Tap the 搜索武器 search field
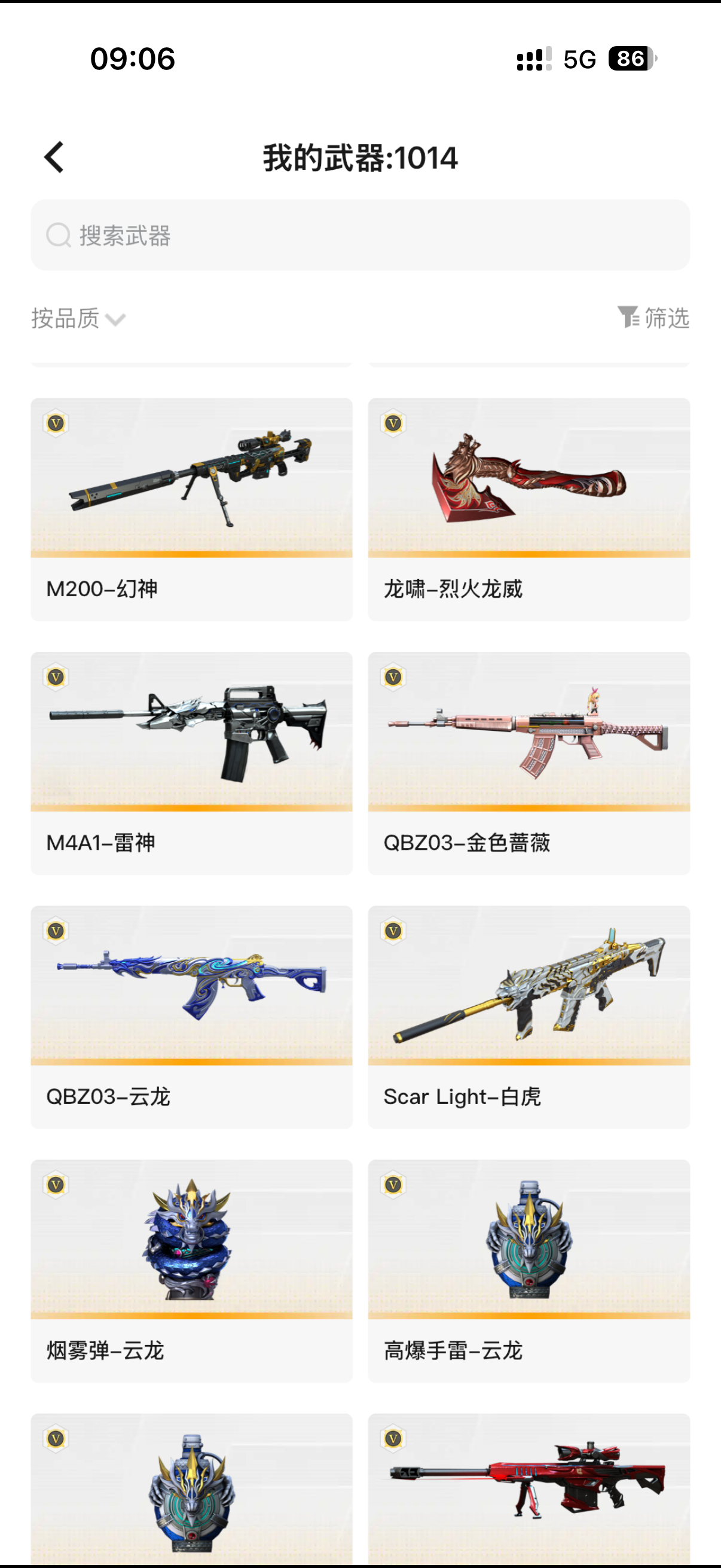Screen dimensions: 721x1568 (360, 235)
